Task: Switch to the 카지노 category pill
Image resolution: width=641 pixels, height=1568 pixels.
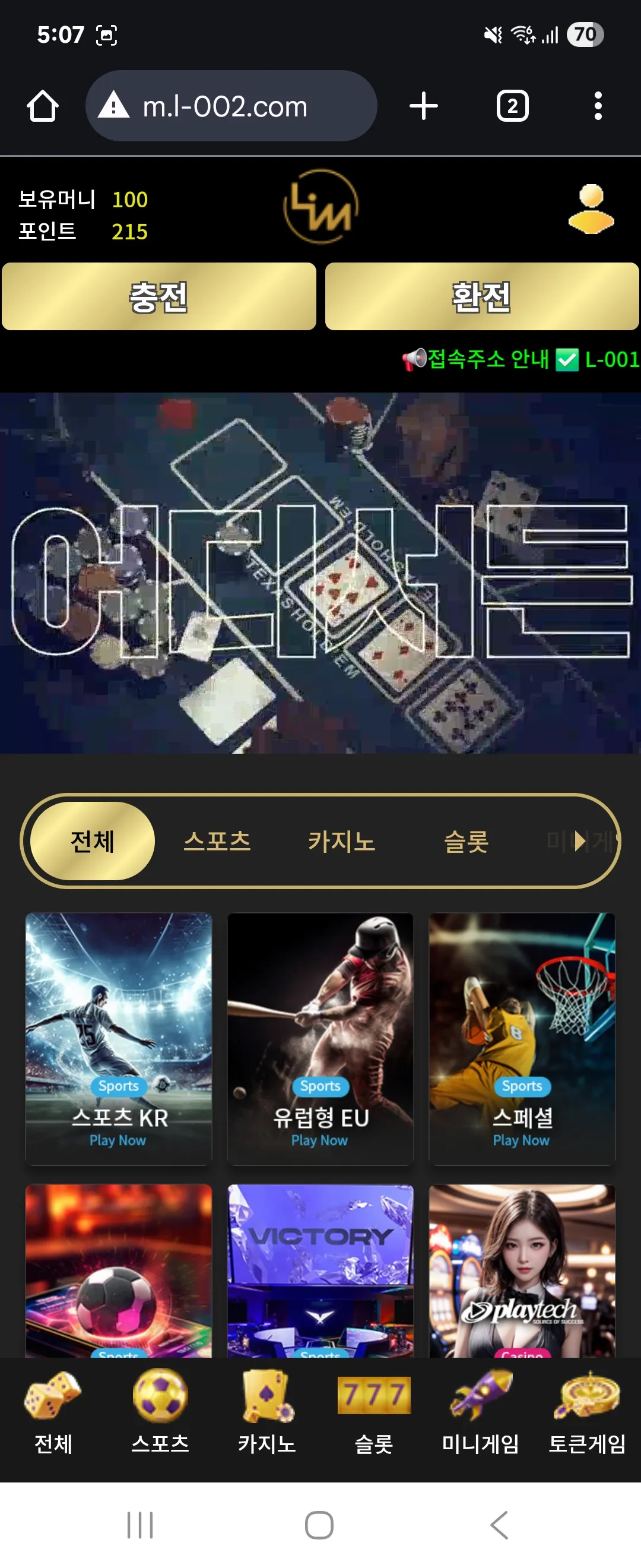Action: 342,841
